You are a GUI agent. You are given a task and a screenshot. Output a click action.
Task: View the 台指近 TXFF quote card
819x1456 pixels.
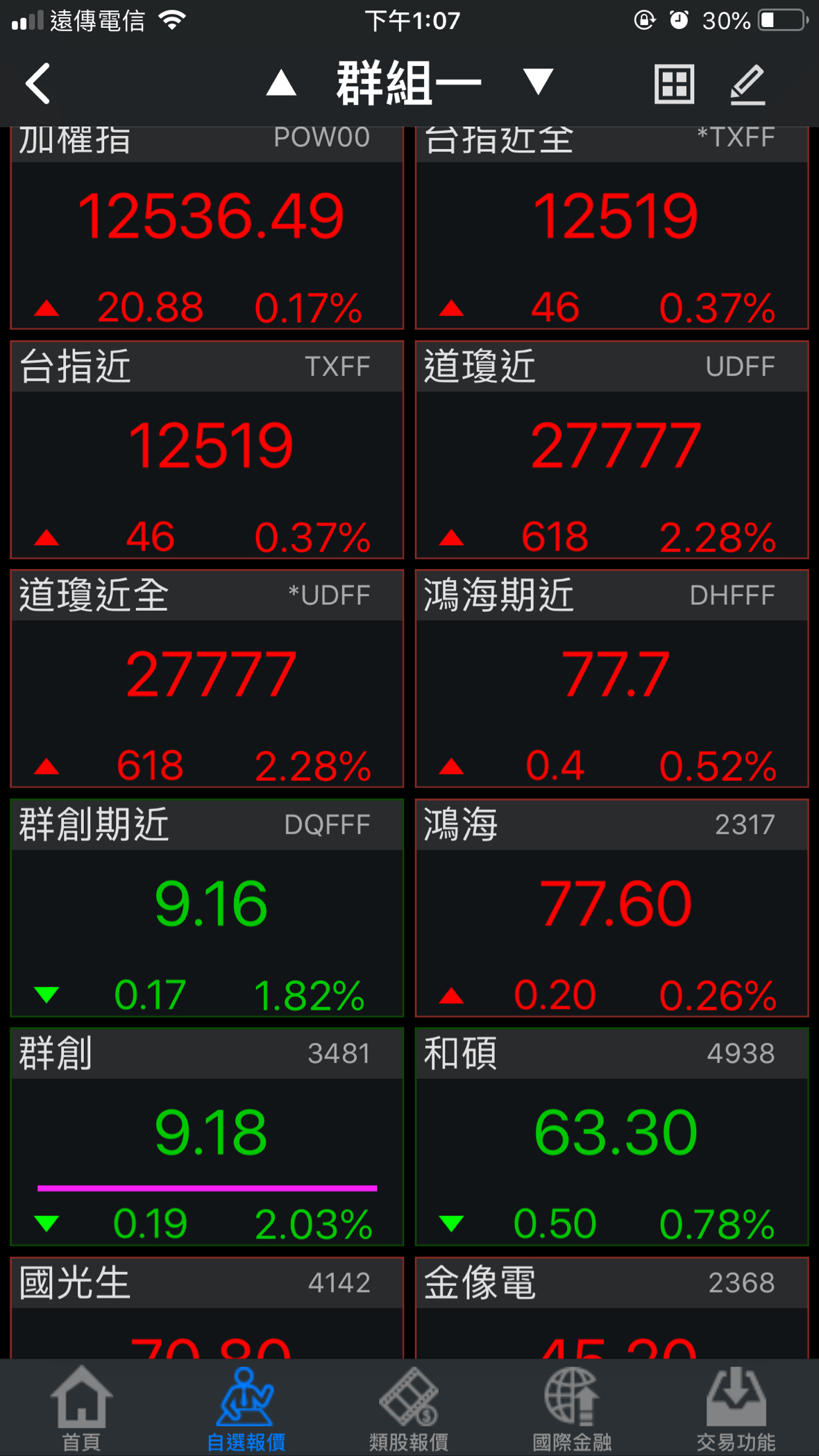coord(207,450)
